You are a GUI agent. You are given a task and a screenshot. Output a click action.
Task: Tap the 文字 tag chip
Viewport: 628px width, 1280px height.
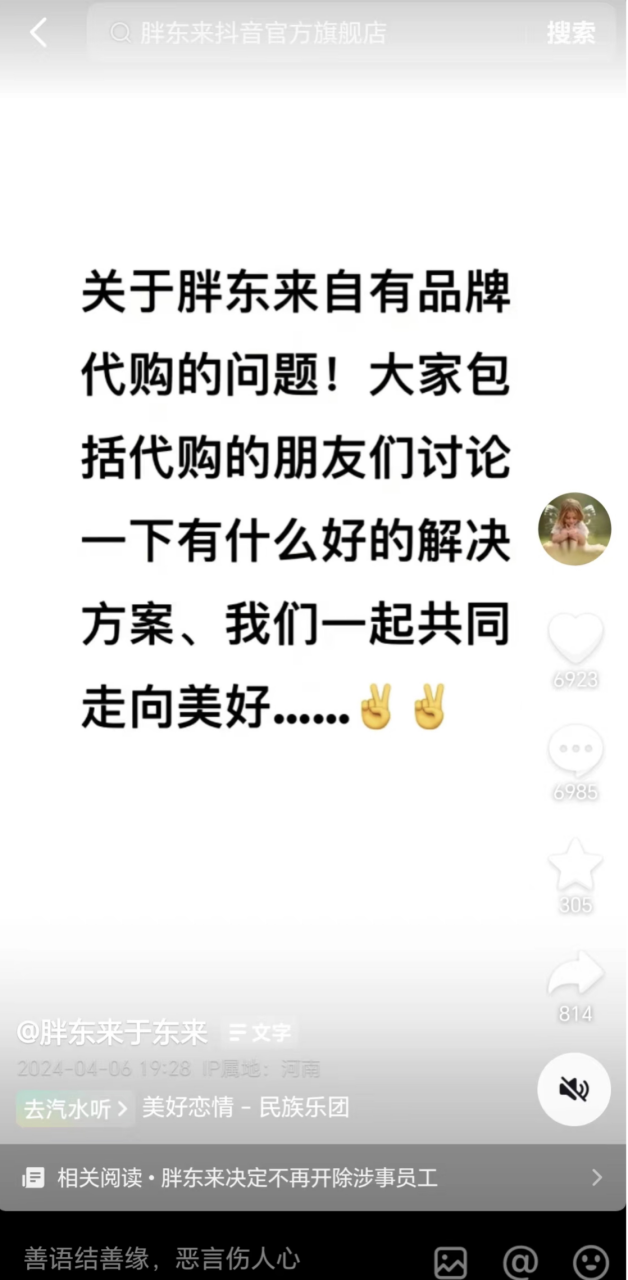[259, 1032]
